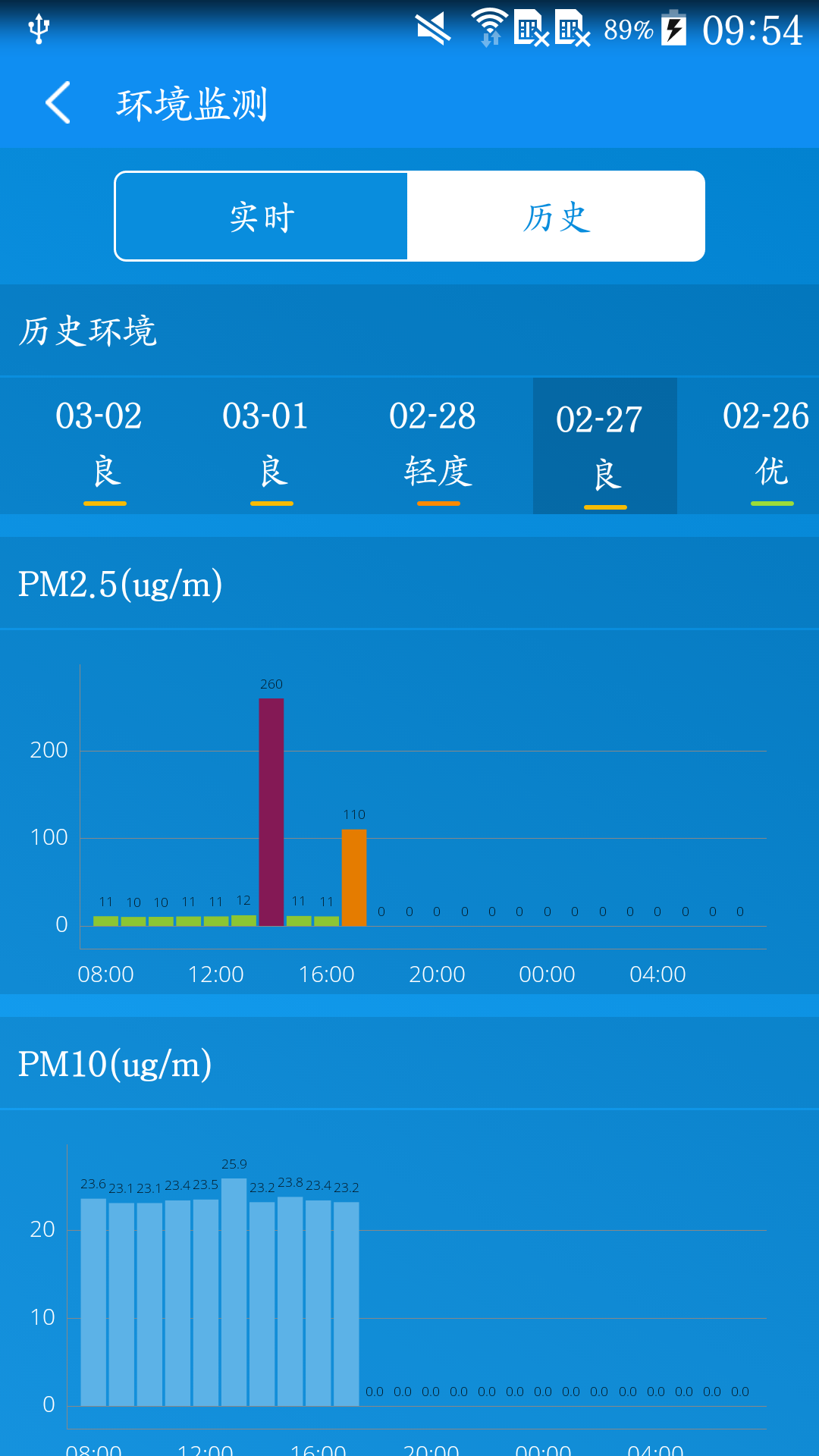
Task: Tap the 02-27 date entry
Action: pyautogui.click(x=605, y=447)
